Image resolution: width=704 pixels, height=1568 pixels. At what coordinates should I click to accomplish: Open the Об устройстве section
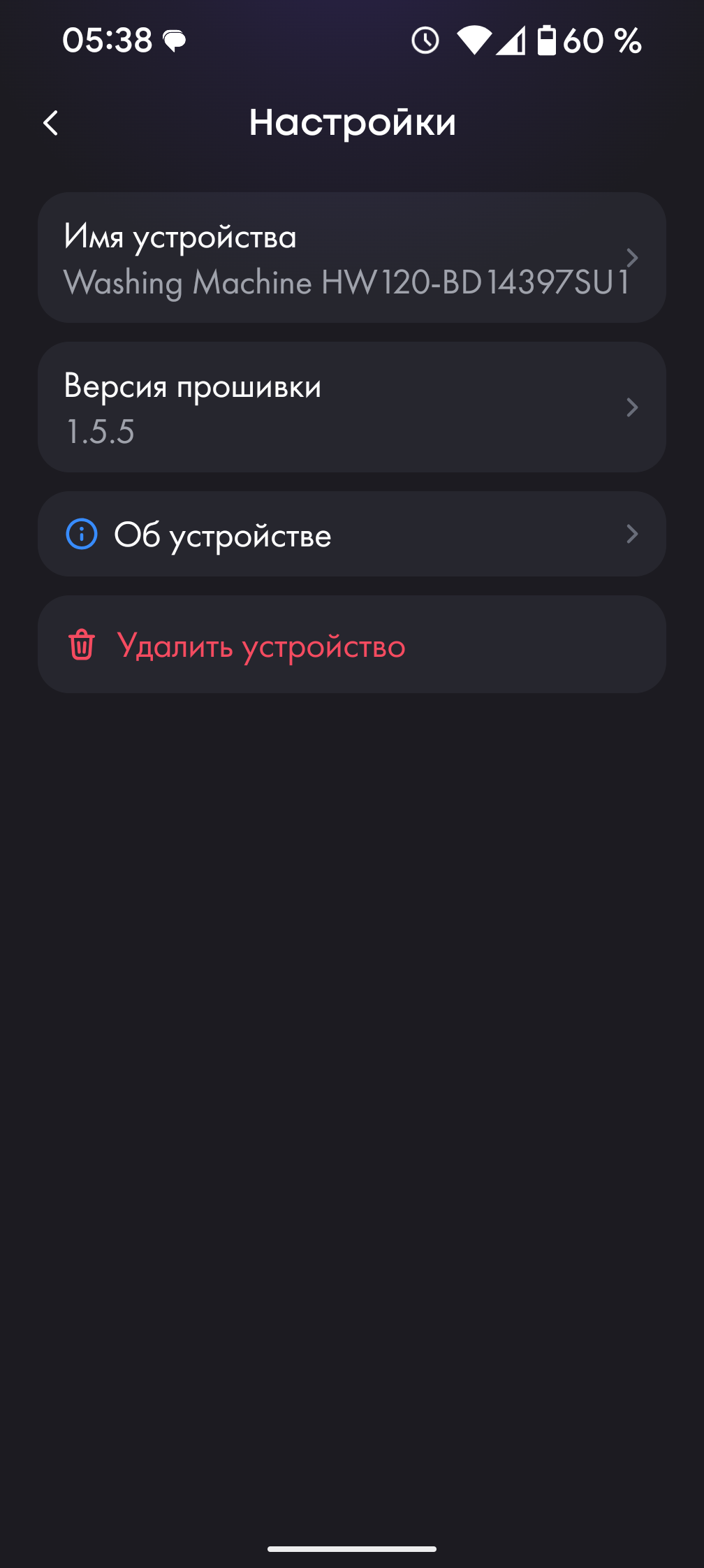tap(351, 535)
